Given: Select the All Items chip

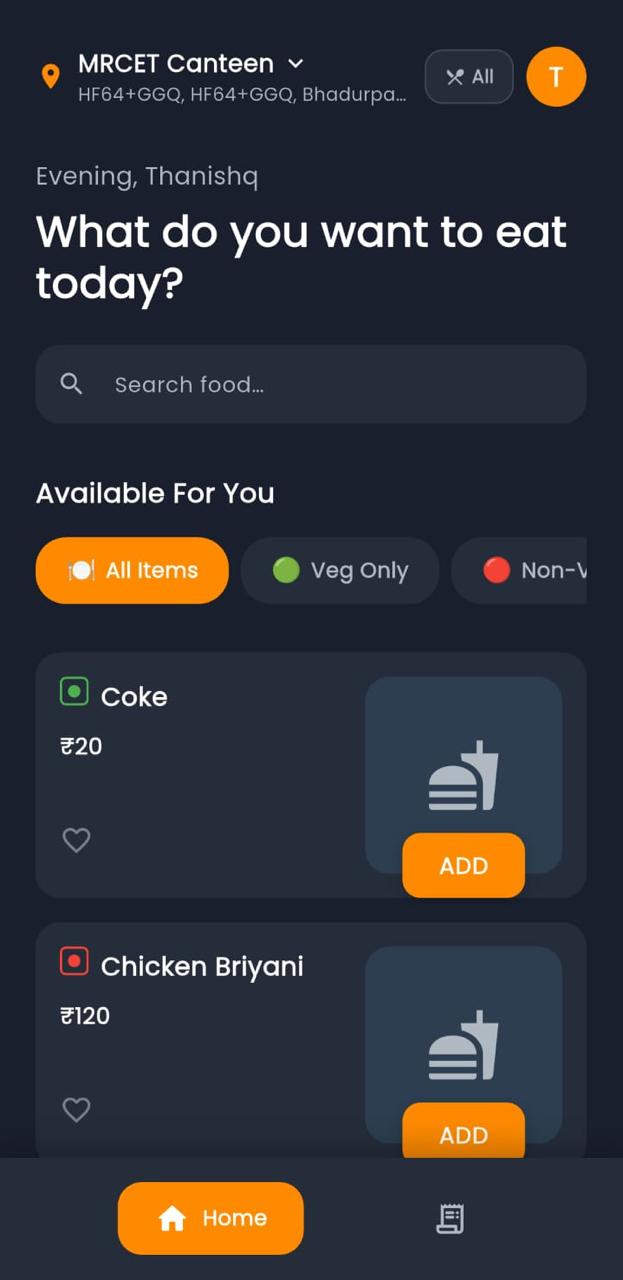Looking at the screenshot, I should (x=132, y=570).
